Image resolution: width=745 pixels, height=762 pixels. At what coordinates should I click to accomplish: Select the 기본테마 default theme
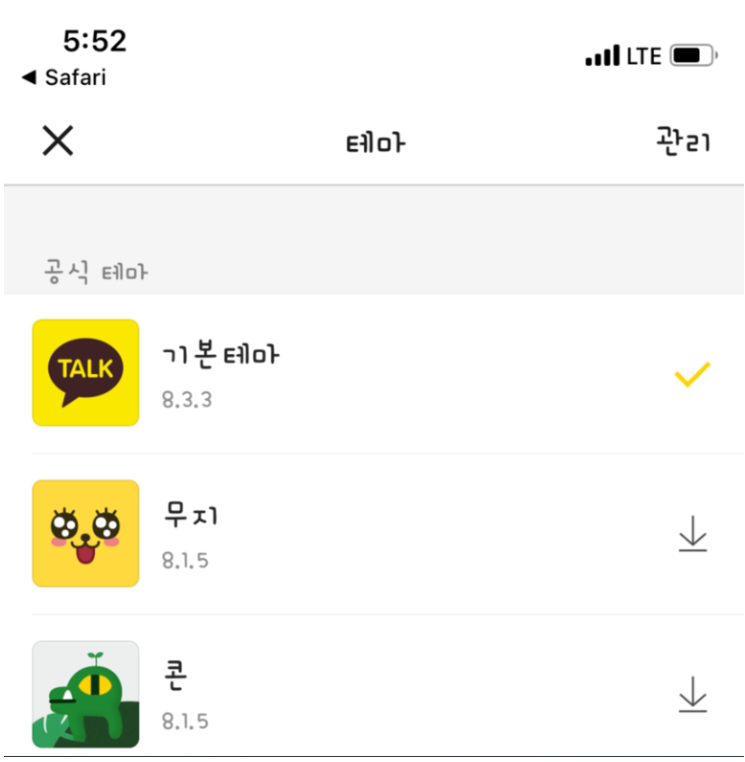pyautogui.click(x=220, y=372)
